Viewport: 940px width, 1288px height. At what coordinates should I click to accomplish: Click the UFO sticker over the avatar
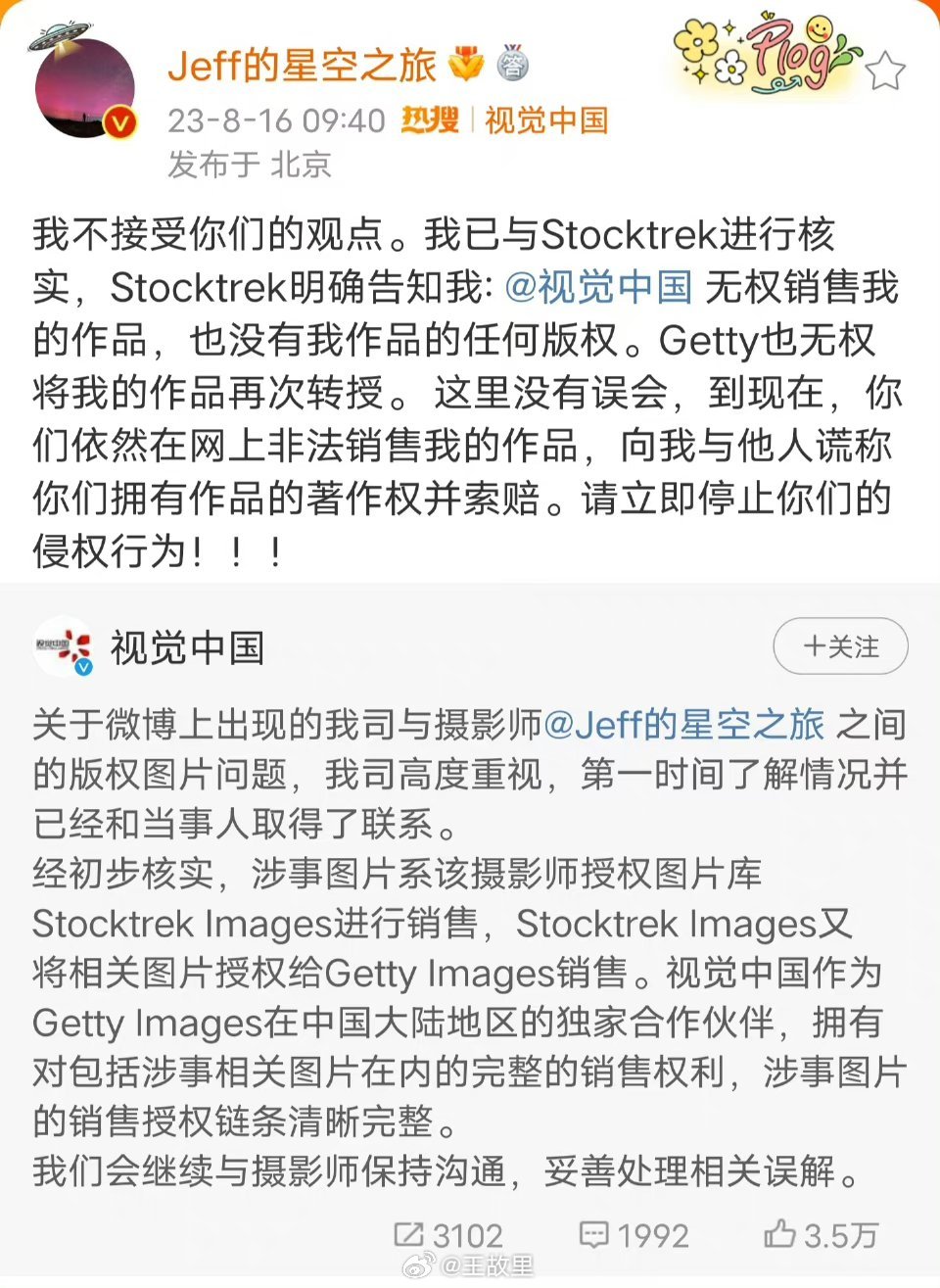(61, 33)
